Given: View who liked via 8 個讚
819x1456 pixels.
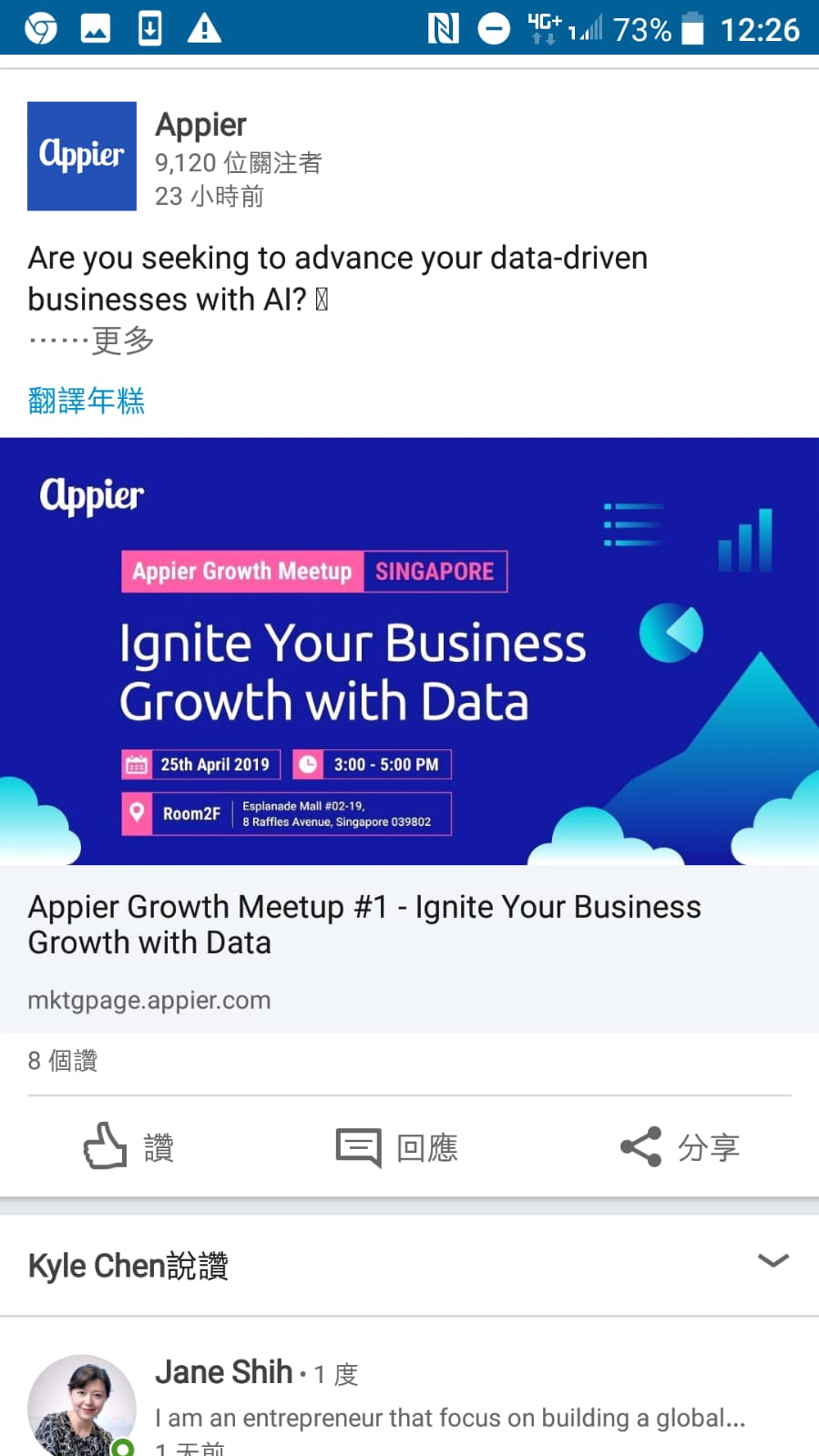Looking at the screenshot, I should pos(63,1060).
